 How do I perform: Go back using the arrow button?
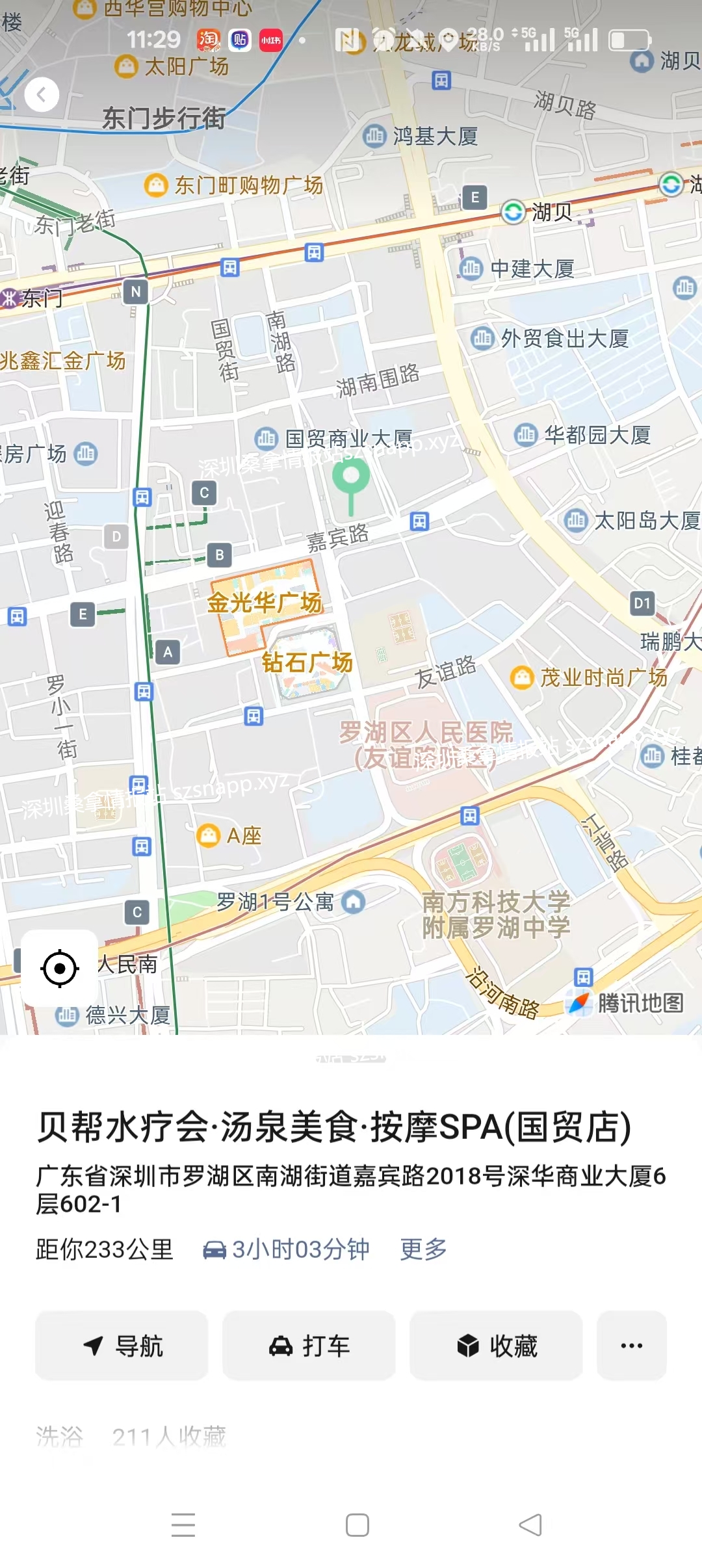pyautogui.click(x=42, y=95)
